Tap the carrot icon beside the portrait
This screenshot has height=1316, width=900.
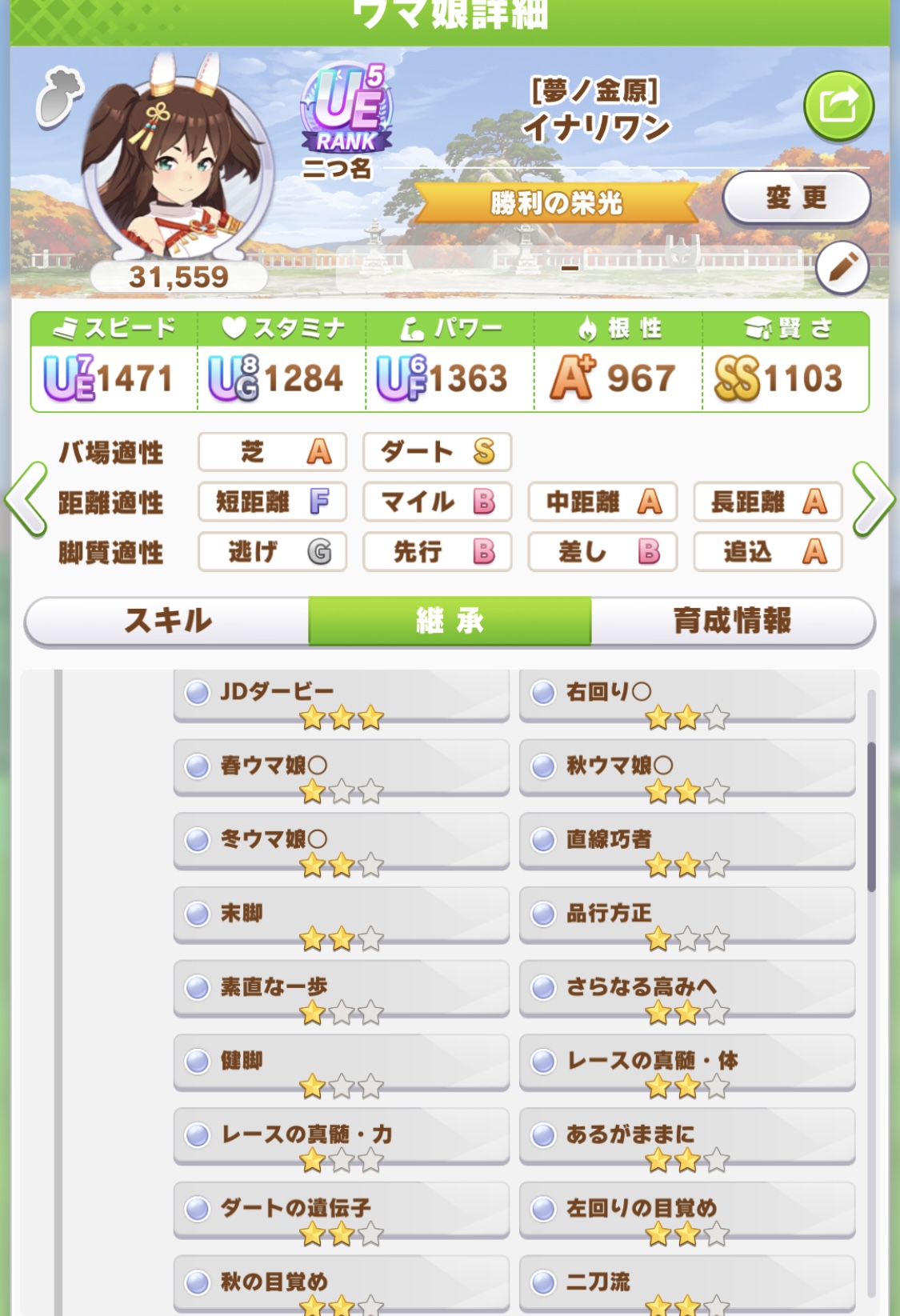click(x=59, y=98)
